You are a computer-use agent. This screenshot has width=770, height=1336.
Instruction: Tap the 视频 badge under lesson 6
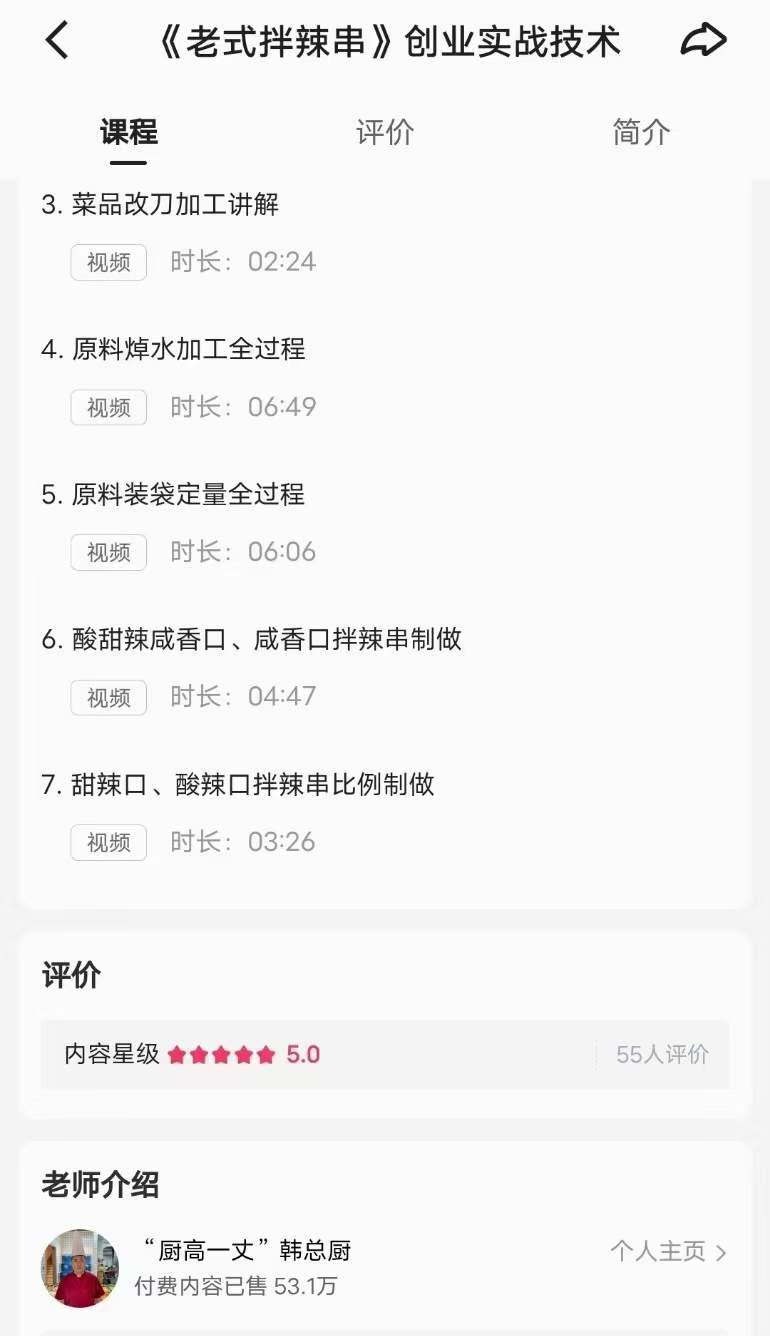tap(107, 697)
